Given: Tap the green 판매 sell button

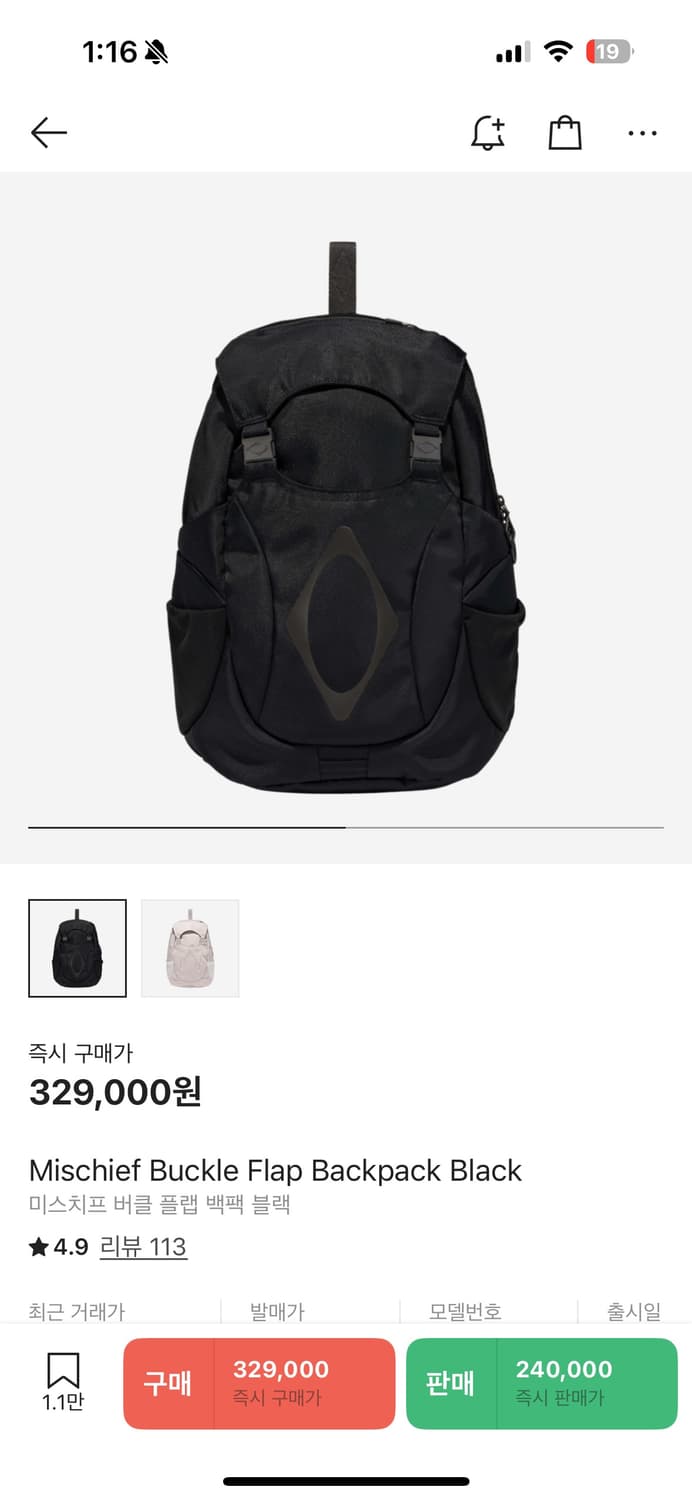Looking at the screenshot, I should pos(541,1383).
